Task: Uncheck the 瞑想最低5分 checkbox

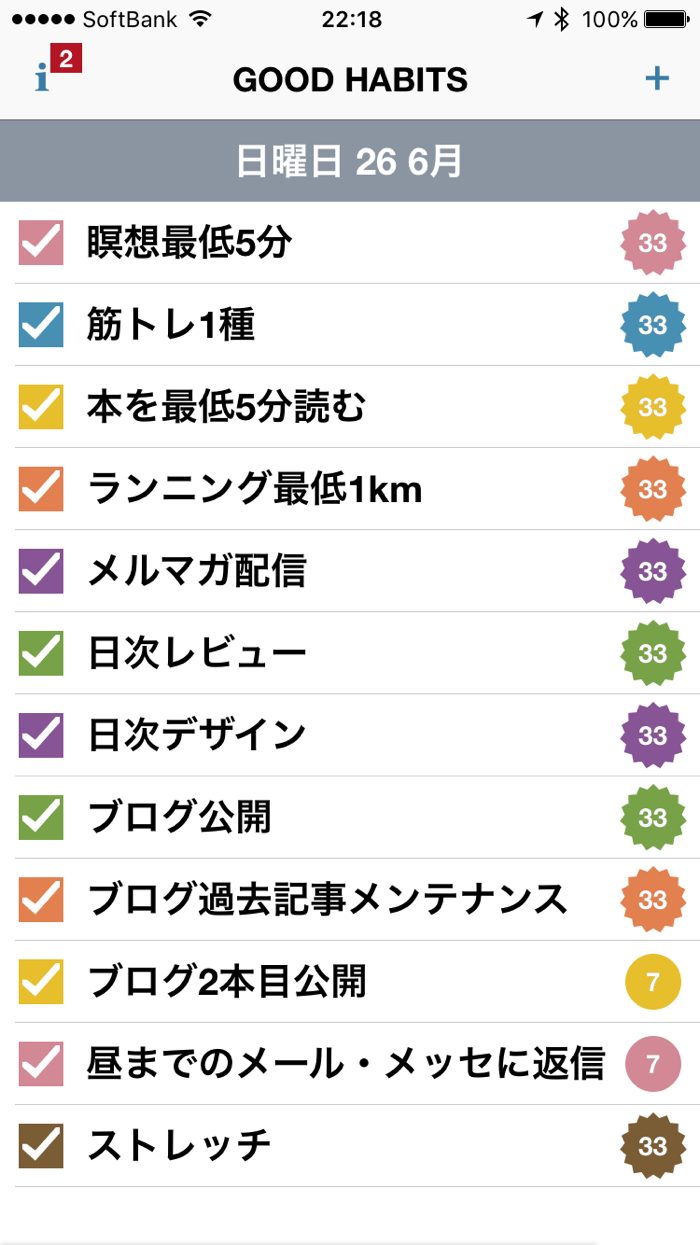Action: 41,243
